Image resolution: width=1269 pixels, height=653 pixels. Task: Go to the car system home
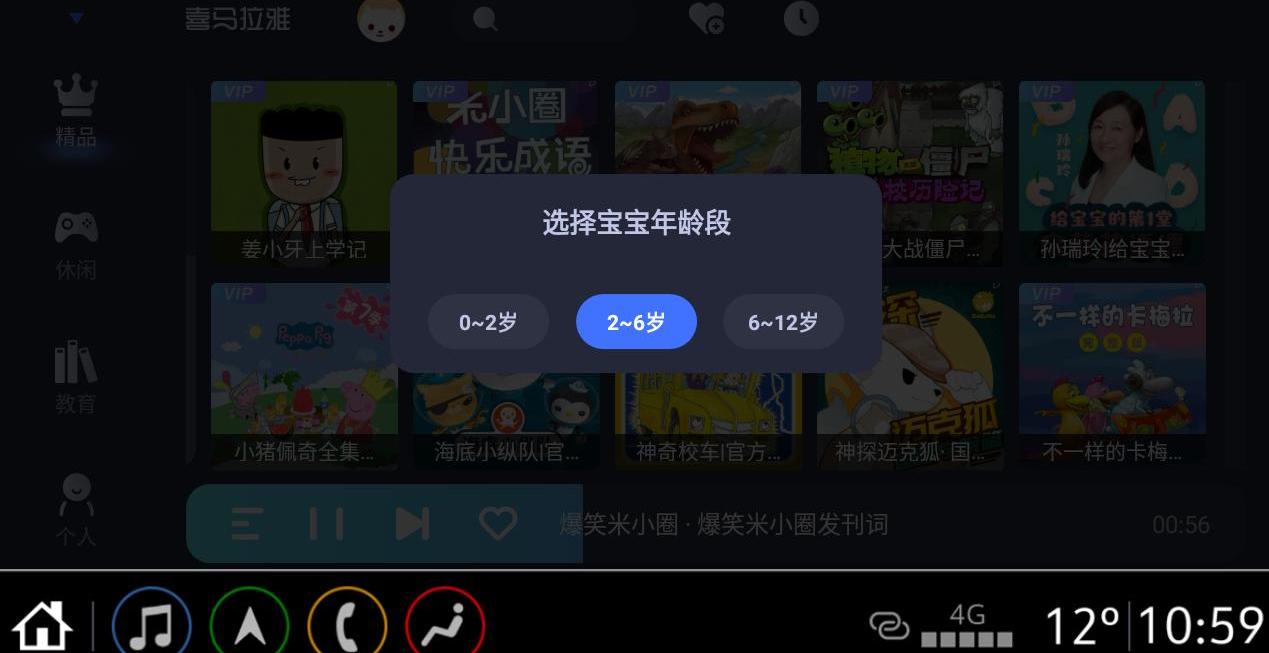tap(42, 625)
